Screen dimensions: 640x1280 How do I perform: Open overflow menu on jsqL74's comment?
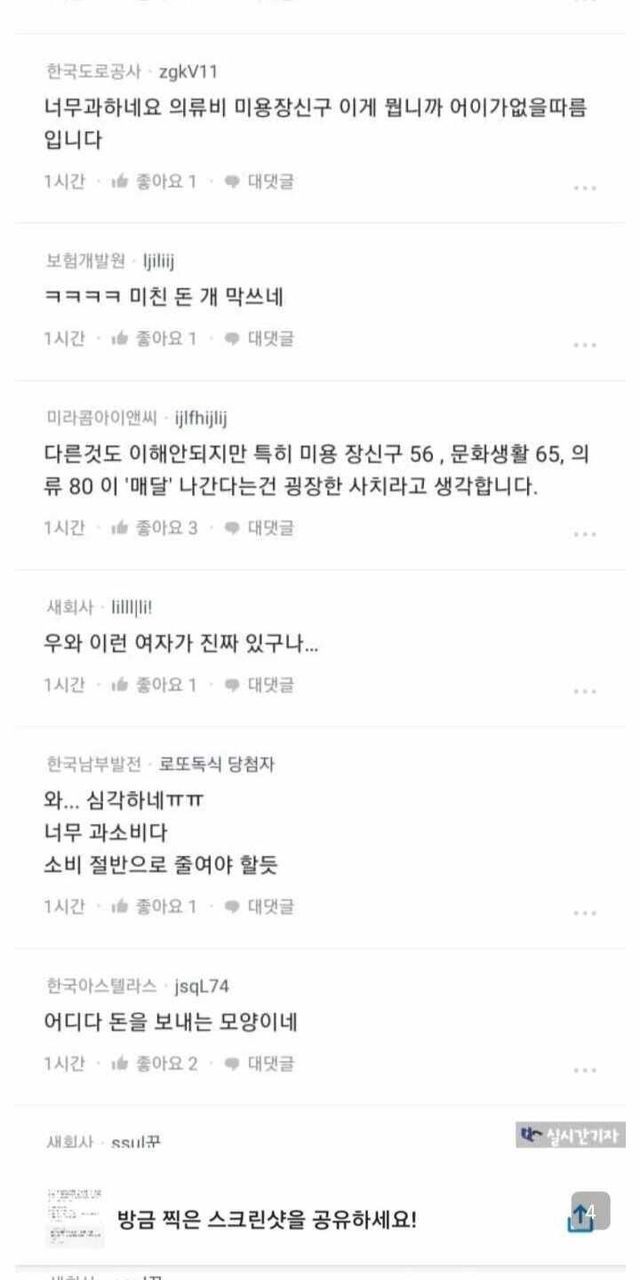[585, 1070]
